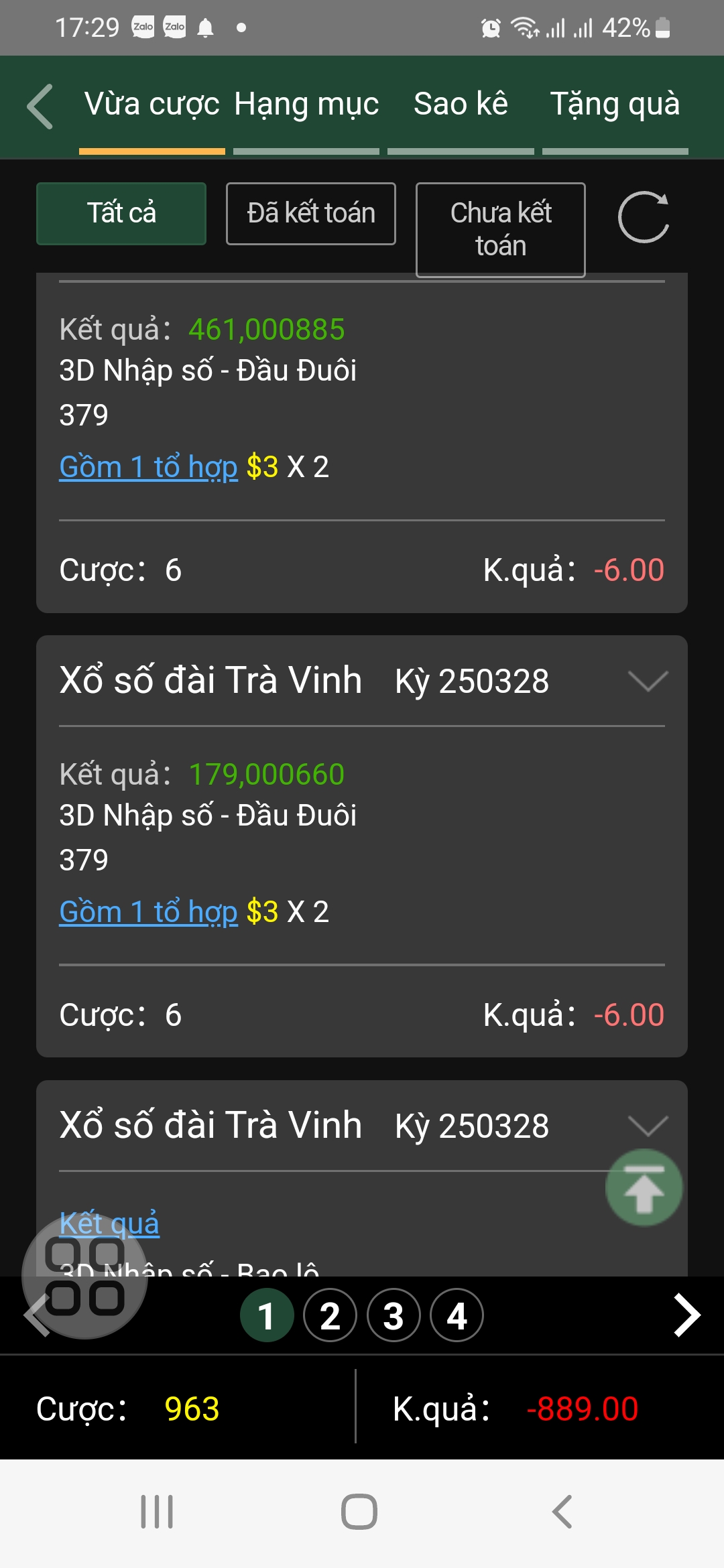Open the floating grid menu button
The width and height of the screenshot is (724, 1568).
tap(84, 1275)
